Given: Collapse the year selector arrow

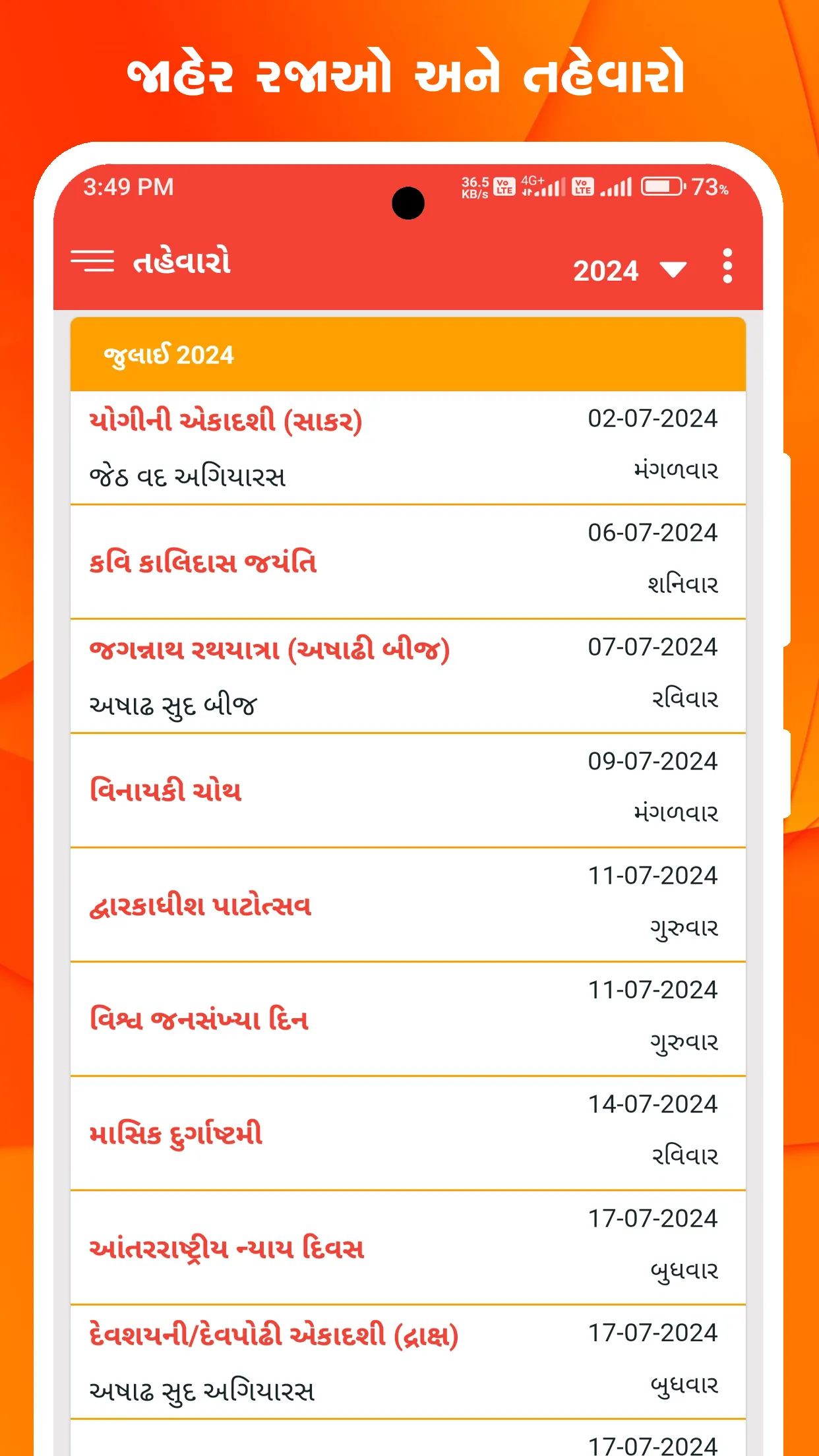Looking at the screenshot, I should (x=673, y=270).
